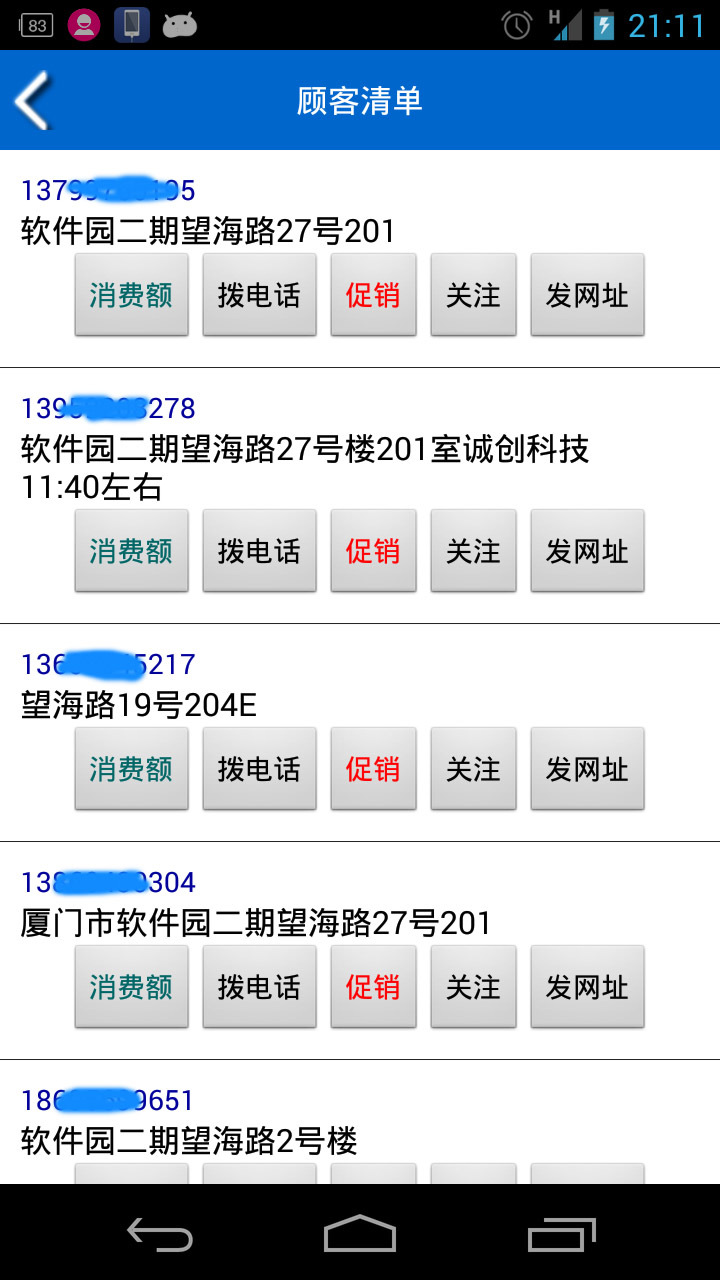Call the 诚创科技 customer with 拨电话

coord(259,550)
